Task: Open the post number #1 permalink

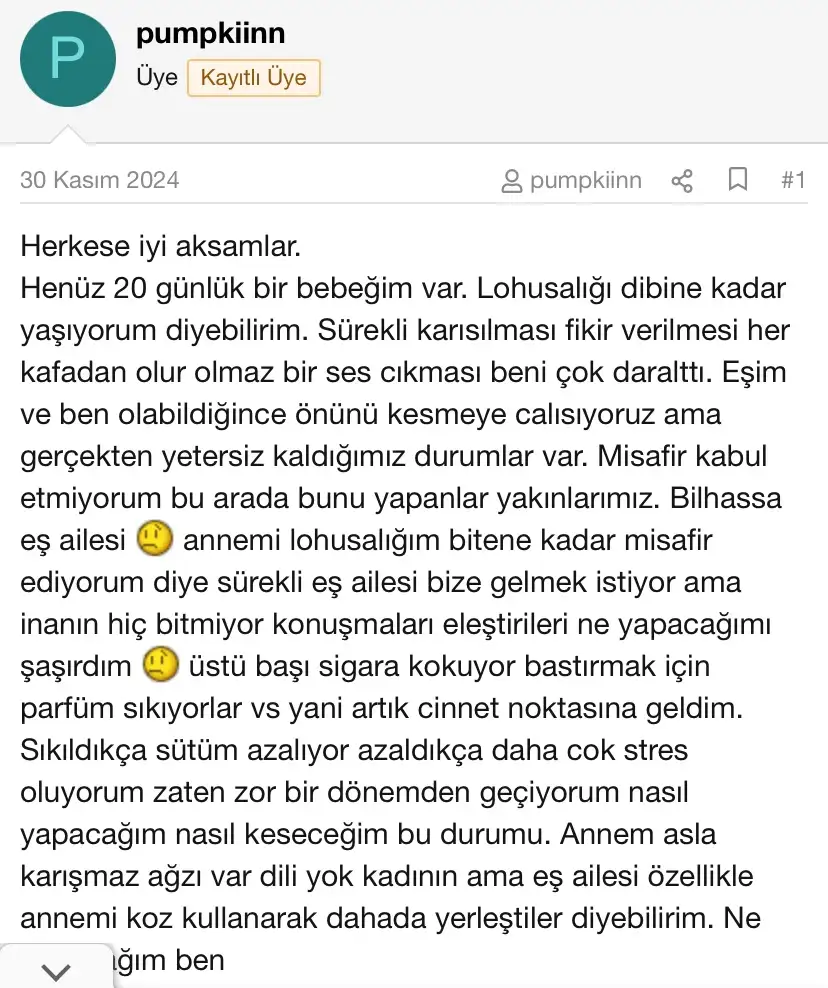Action: click(x=793, y=180)
